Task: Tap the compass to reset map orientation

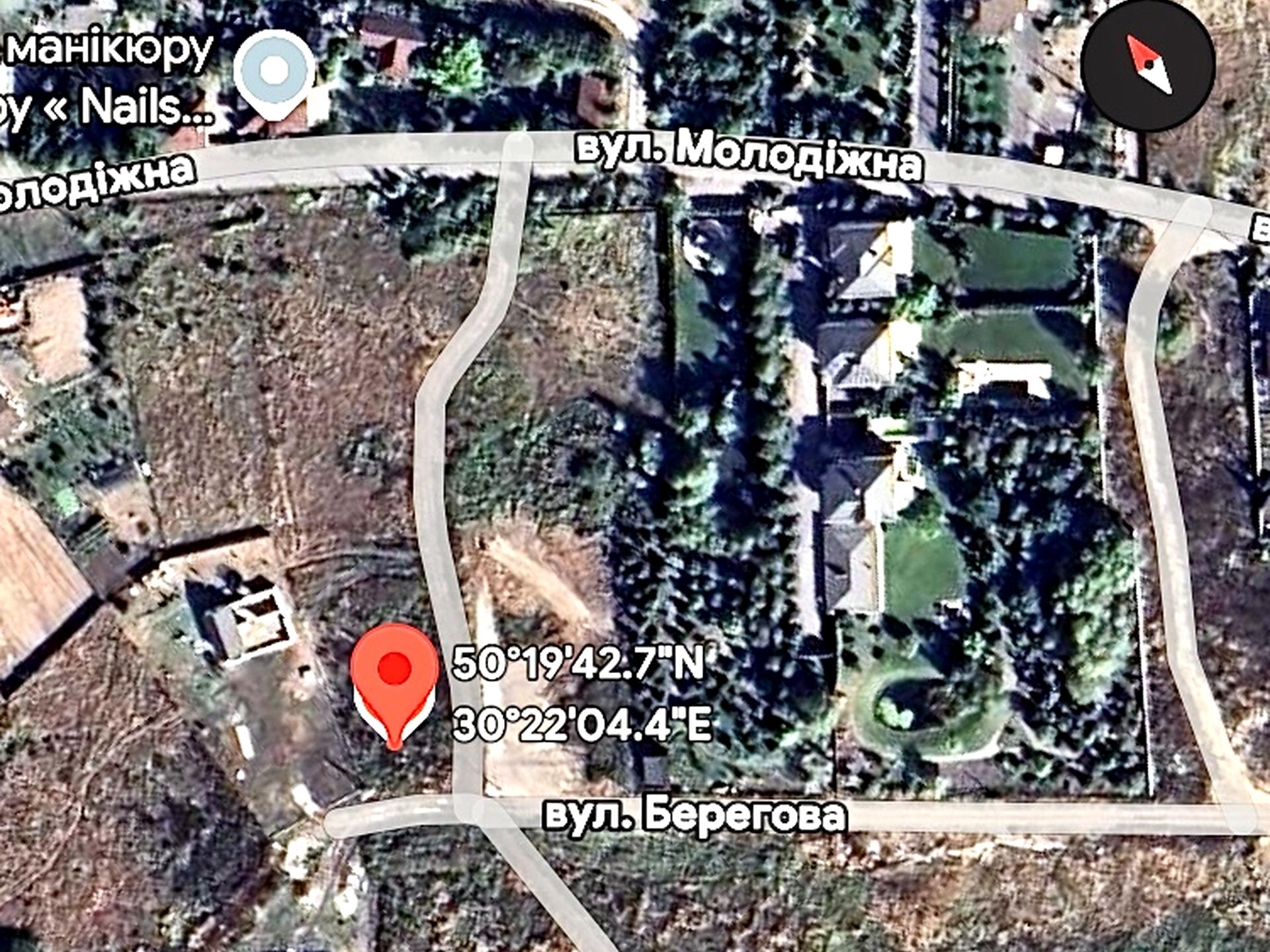Action: [1148, 65]
